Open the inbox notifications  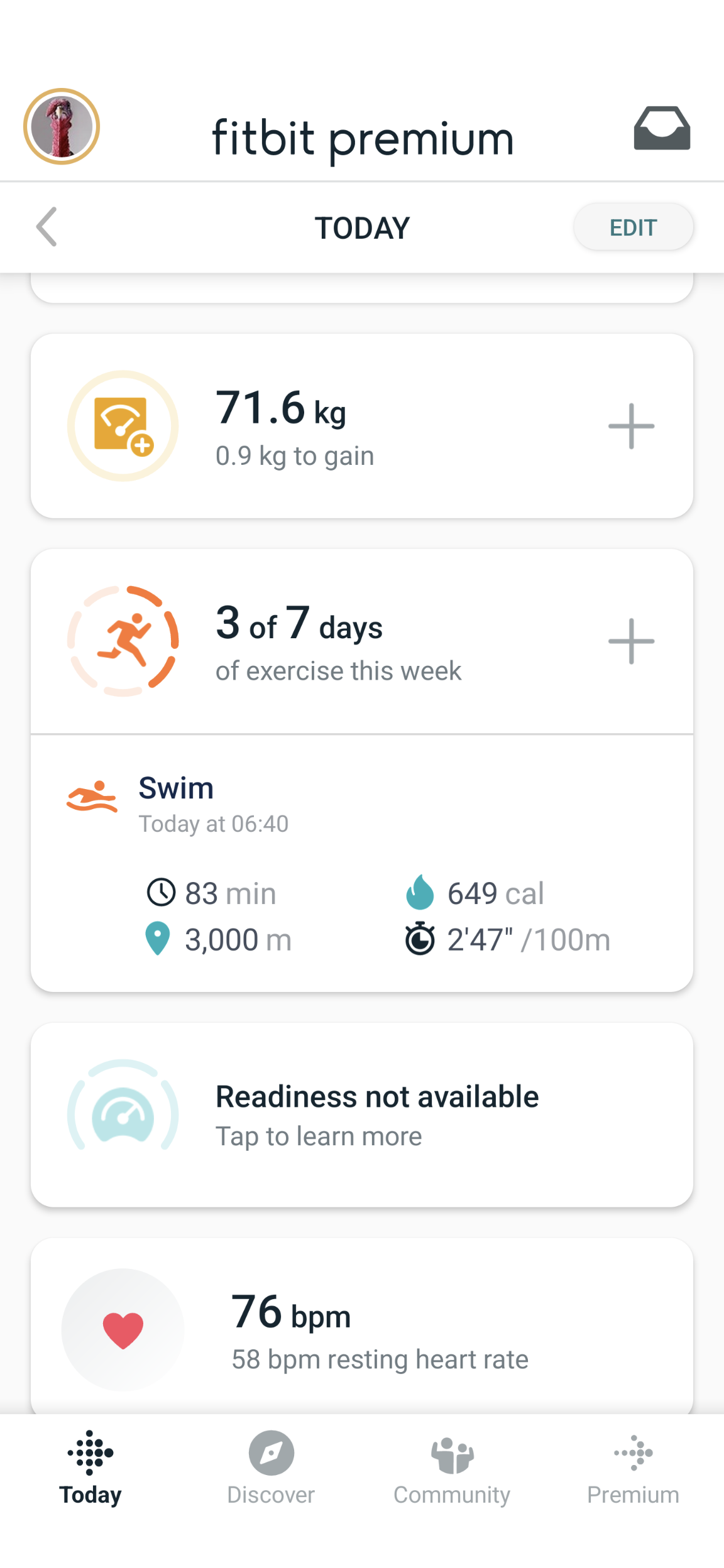pos(662,128)
